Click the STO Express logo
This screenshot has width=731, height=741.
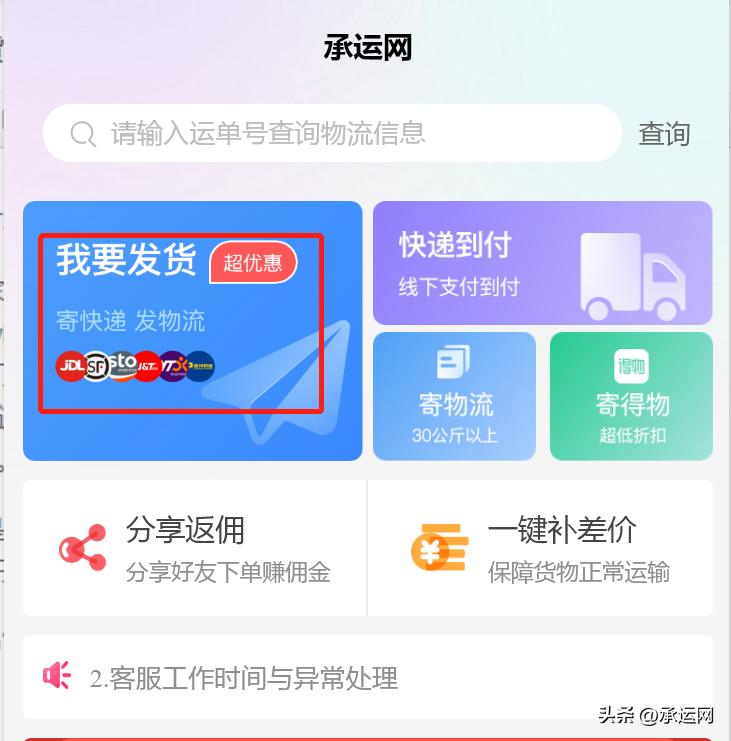click(x=123, y=365)
